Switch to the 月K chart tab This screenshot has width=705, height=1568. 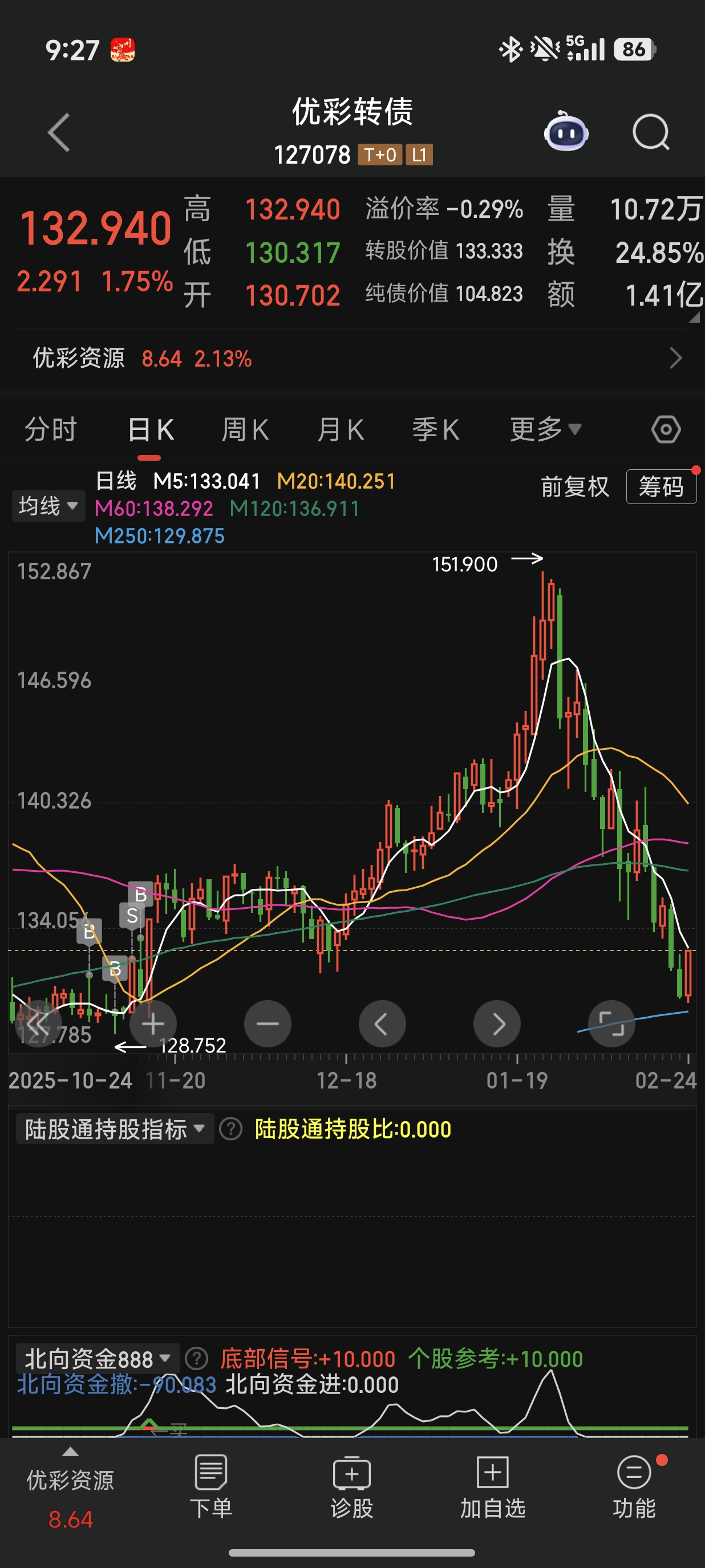[341, 430]
